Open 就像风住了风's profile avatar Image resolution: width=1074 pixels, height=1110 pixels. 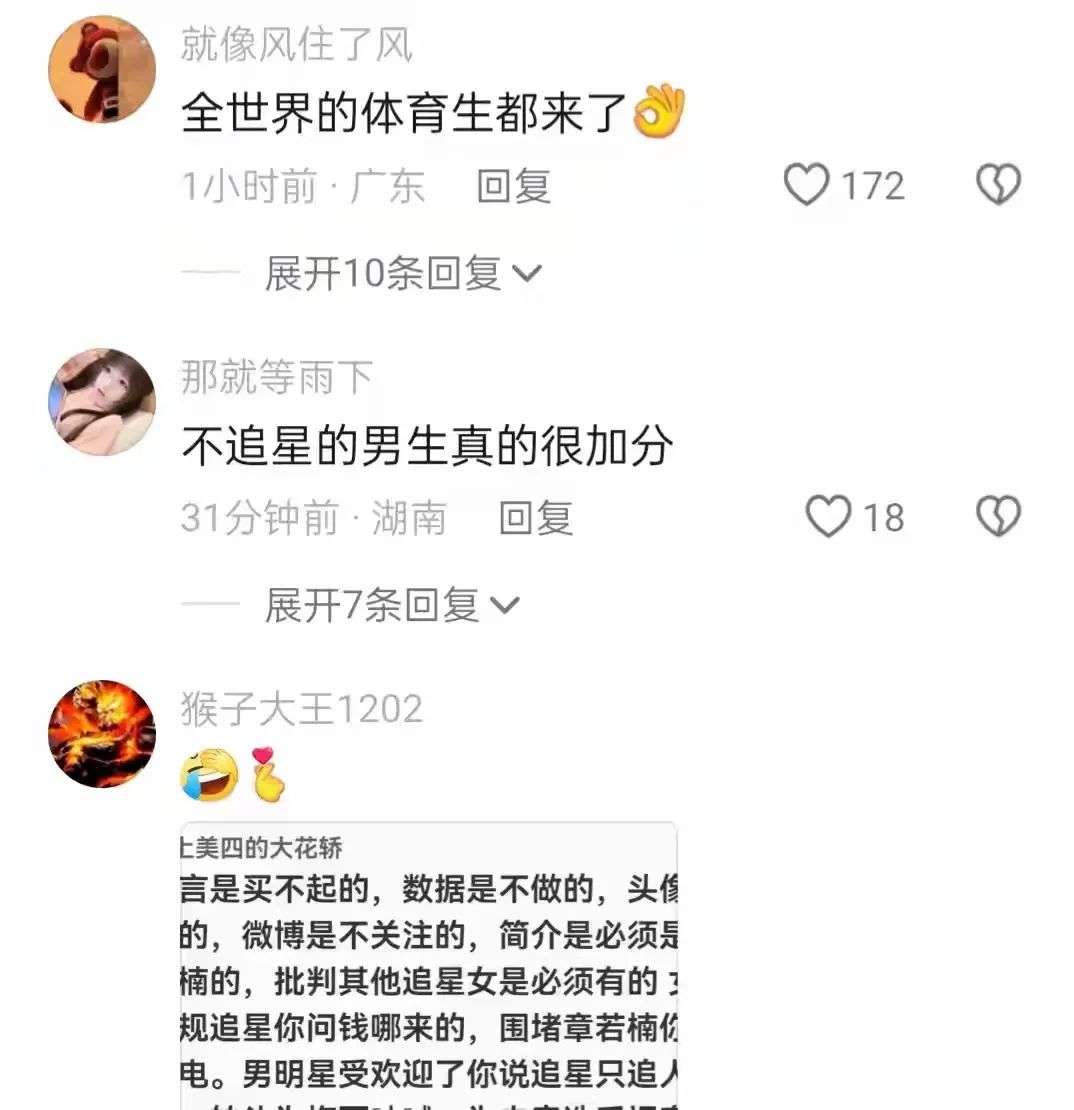tap(102, 70)
